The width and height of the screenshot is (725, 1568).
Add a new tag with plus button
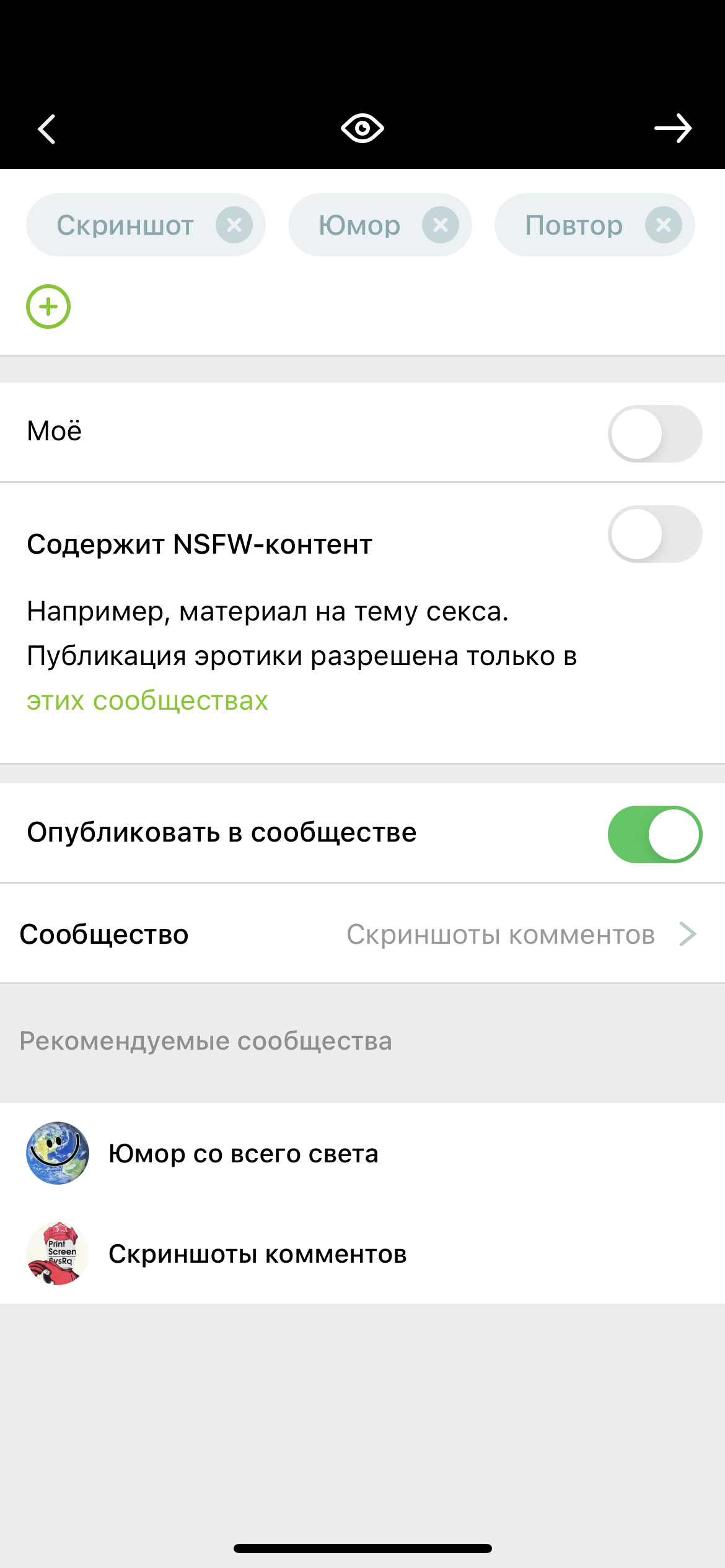[x=48, y=307]
